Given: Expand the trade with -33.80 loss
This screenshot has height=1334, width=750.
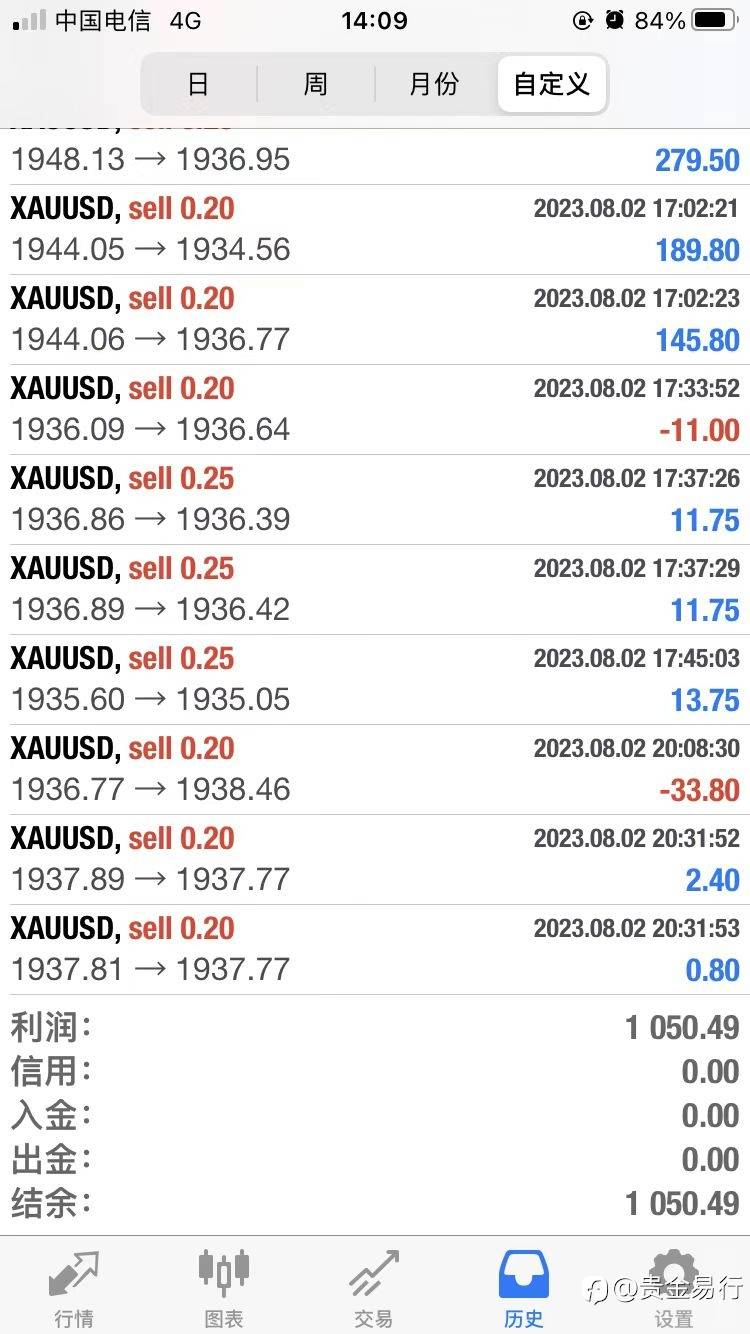Looking at the screenshot, I should tap(375, 770).
